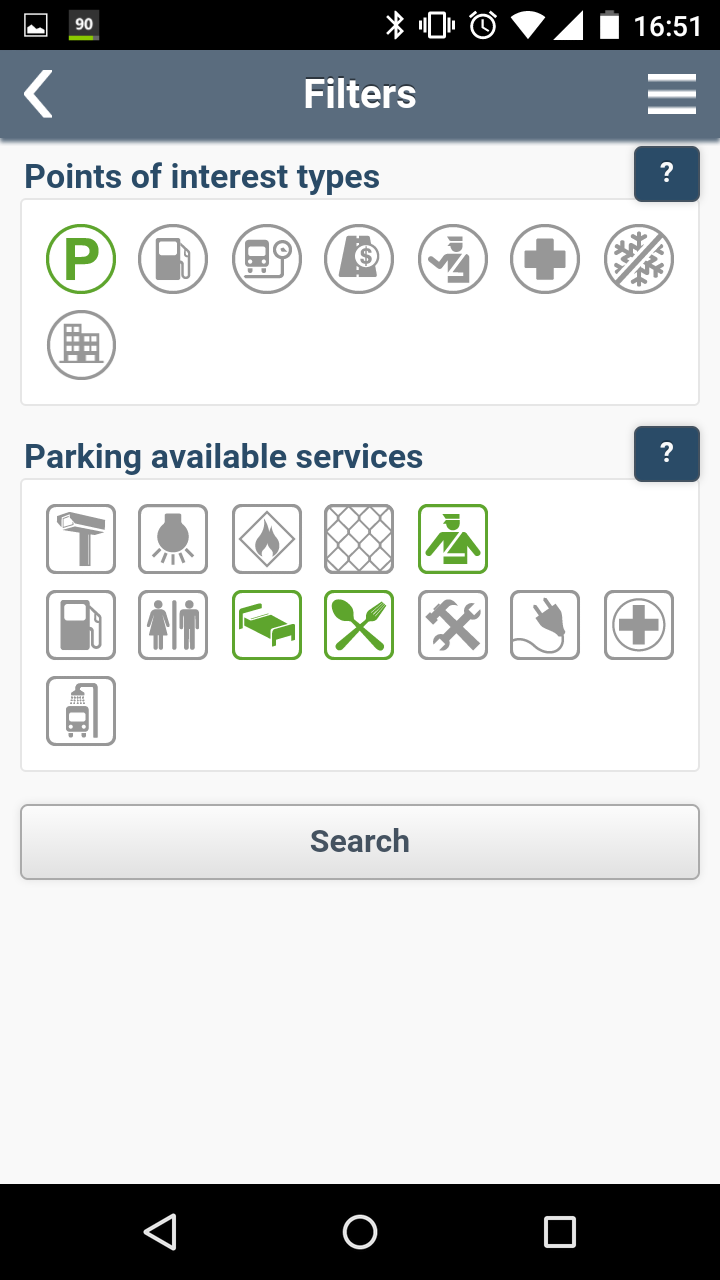Go back from the Filters screen
The width and height of the screenshot is (720, 1280).
38,95
